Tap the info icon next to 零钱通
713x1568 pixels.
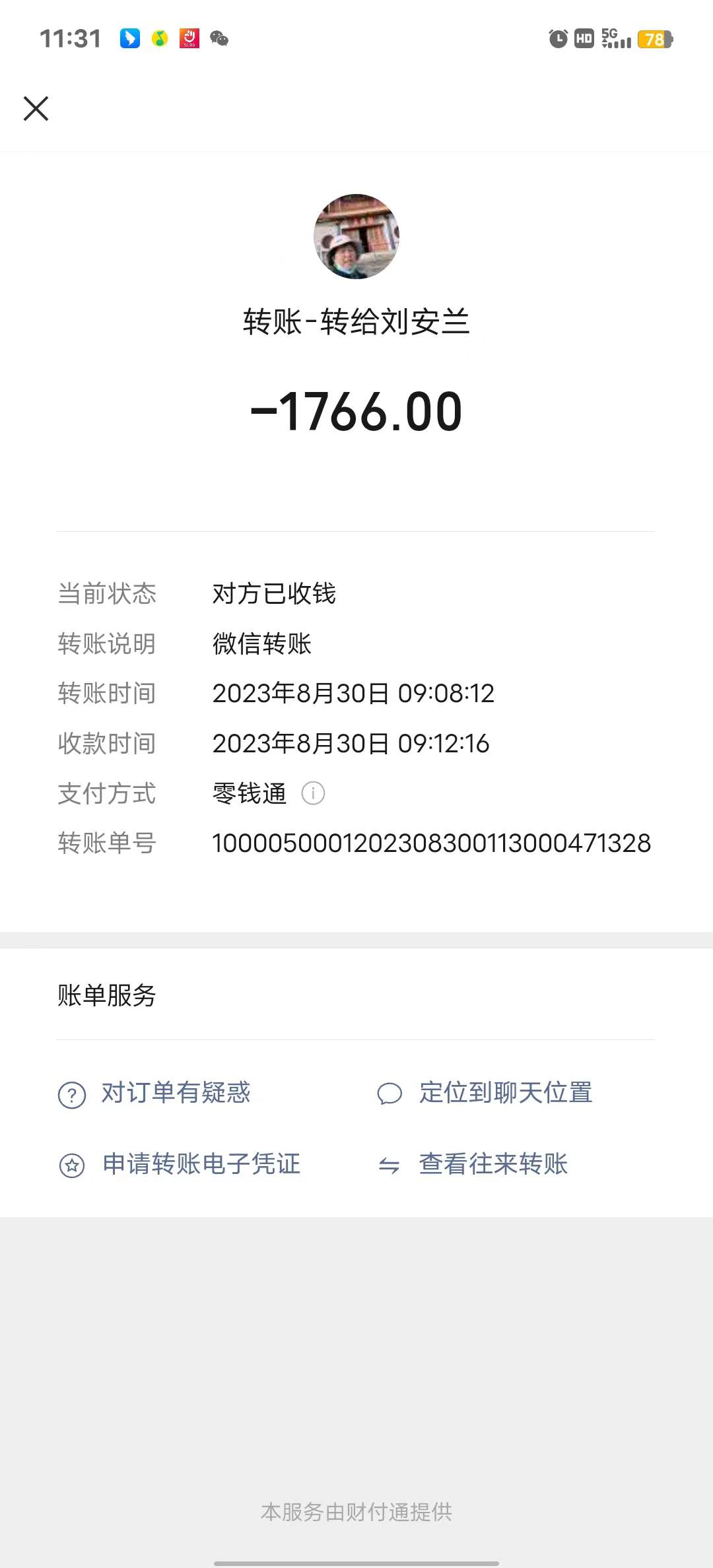[x=313, y=793]
